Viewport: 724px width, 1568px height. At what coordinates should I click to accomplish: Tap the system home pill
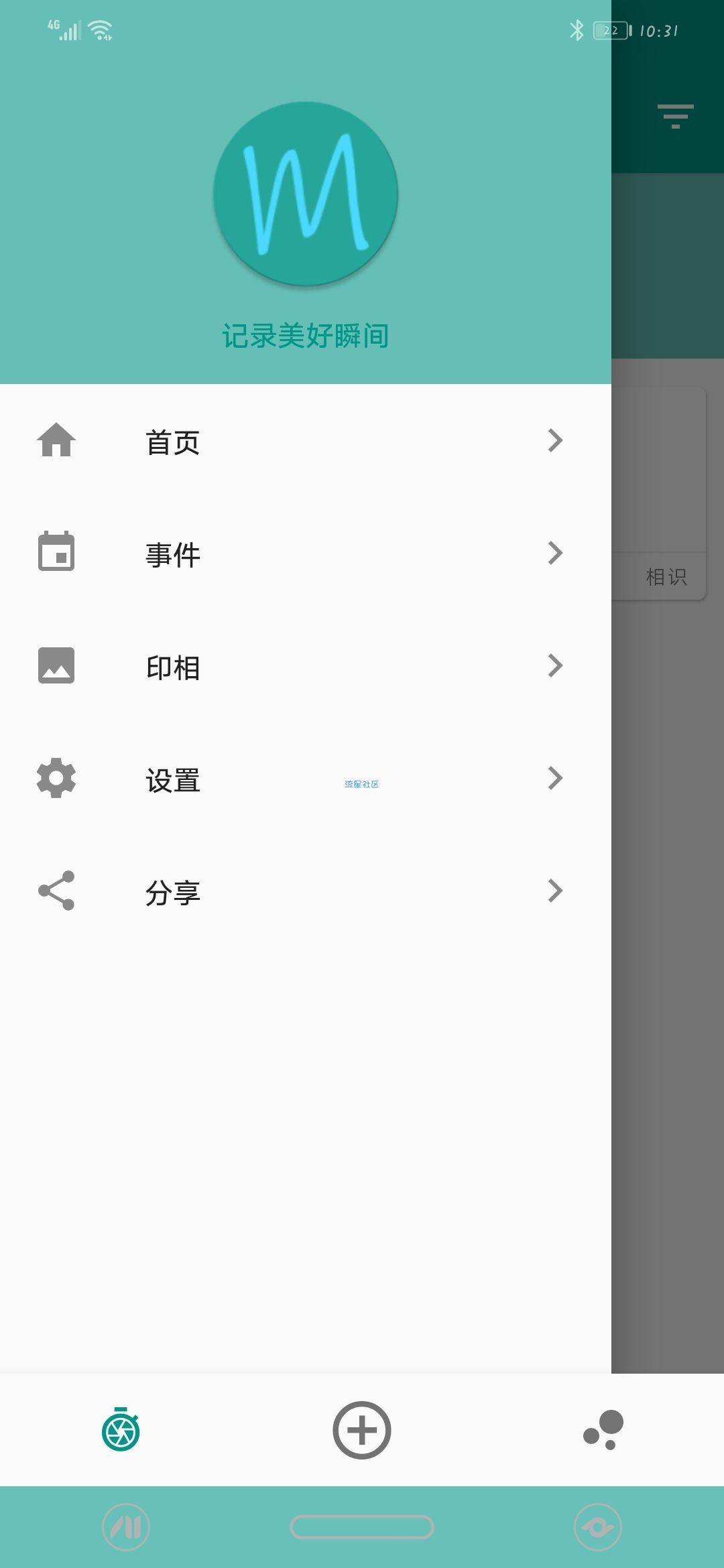[362, 1527]
